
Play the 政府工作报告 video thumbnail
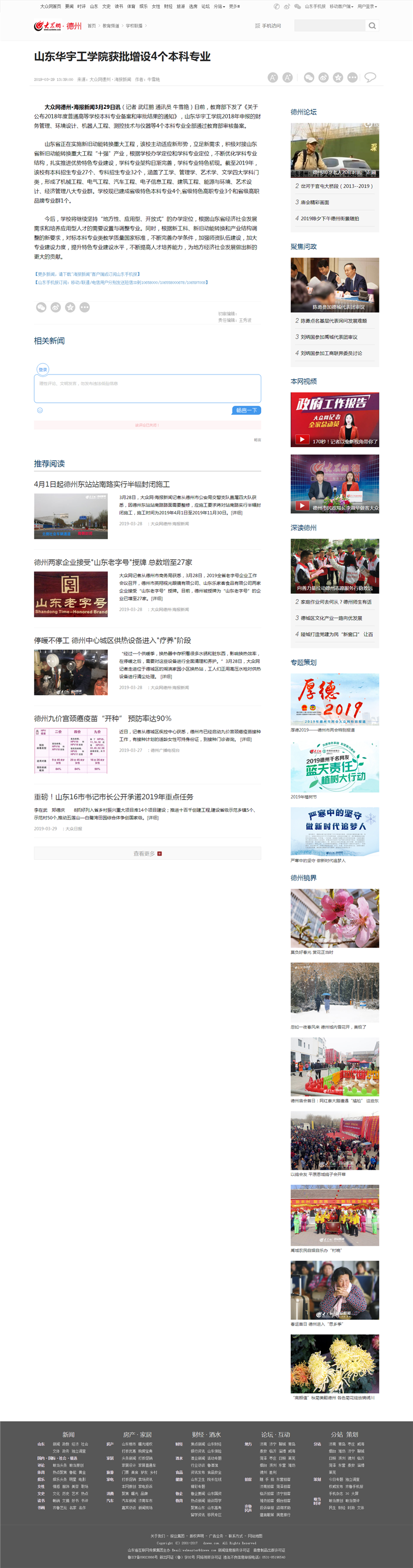pos(335,419)
